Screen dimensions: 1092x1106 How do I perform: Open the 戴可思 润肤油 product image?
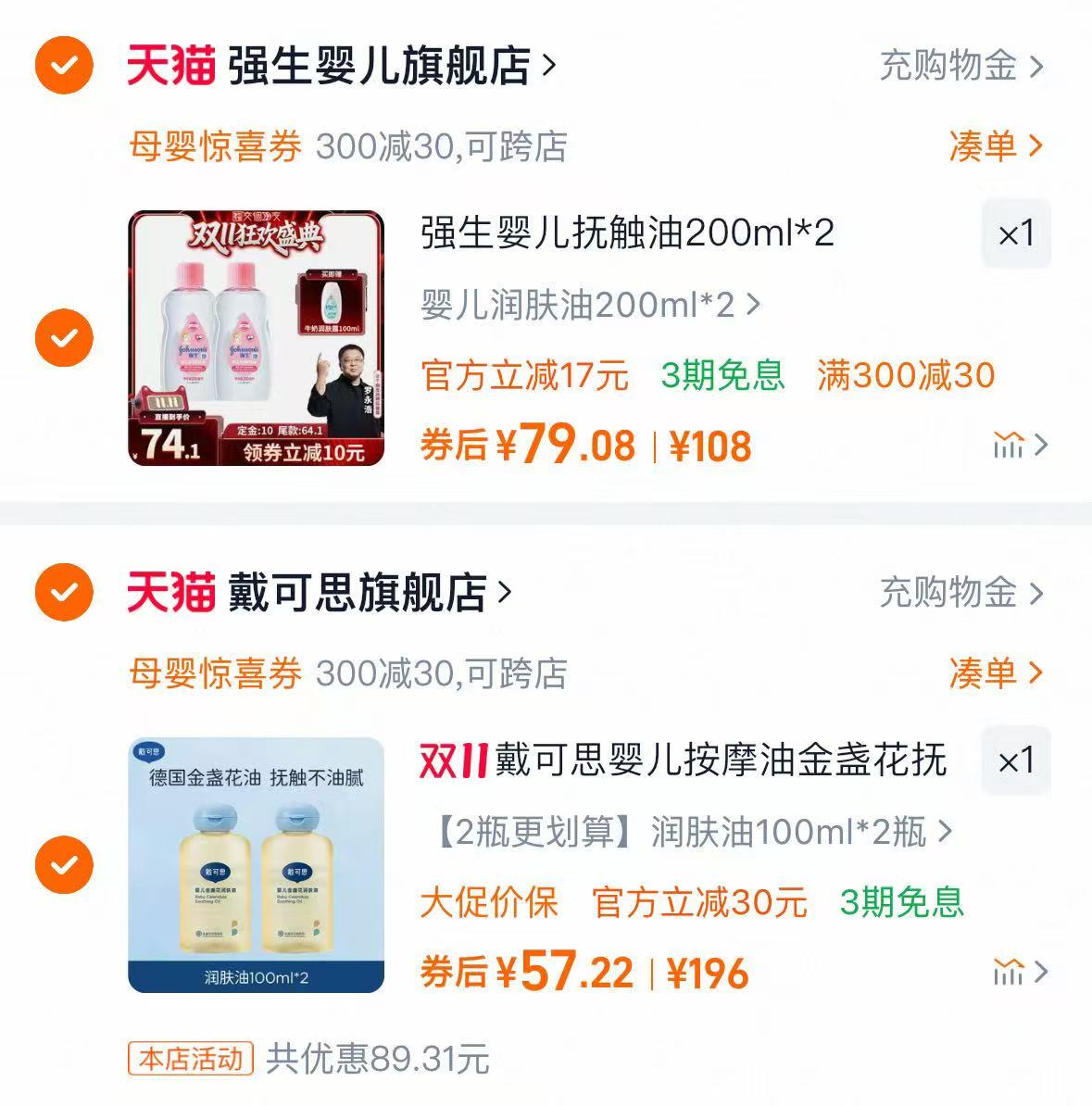pyautogui.click(x=256, y=865)
